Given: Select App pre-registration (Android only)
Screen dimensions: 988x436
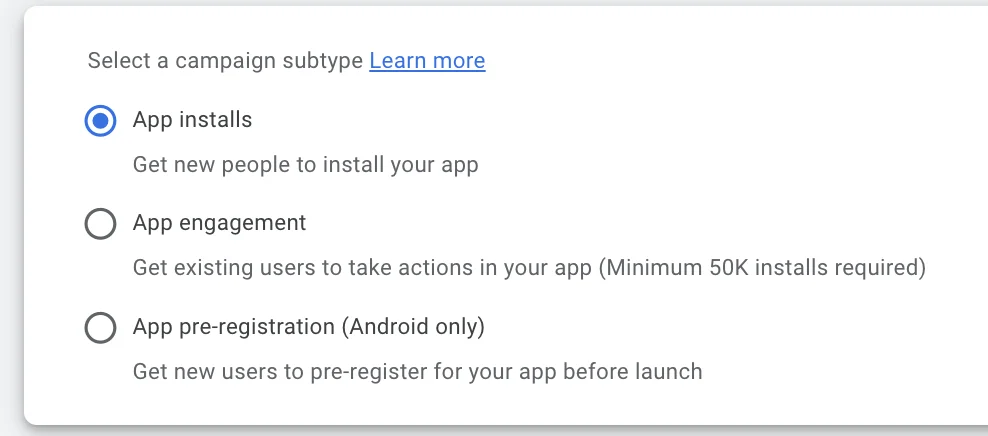Looking at the screenshot, I should click(x=100, y=328).
